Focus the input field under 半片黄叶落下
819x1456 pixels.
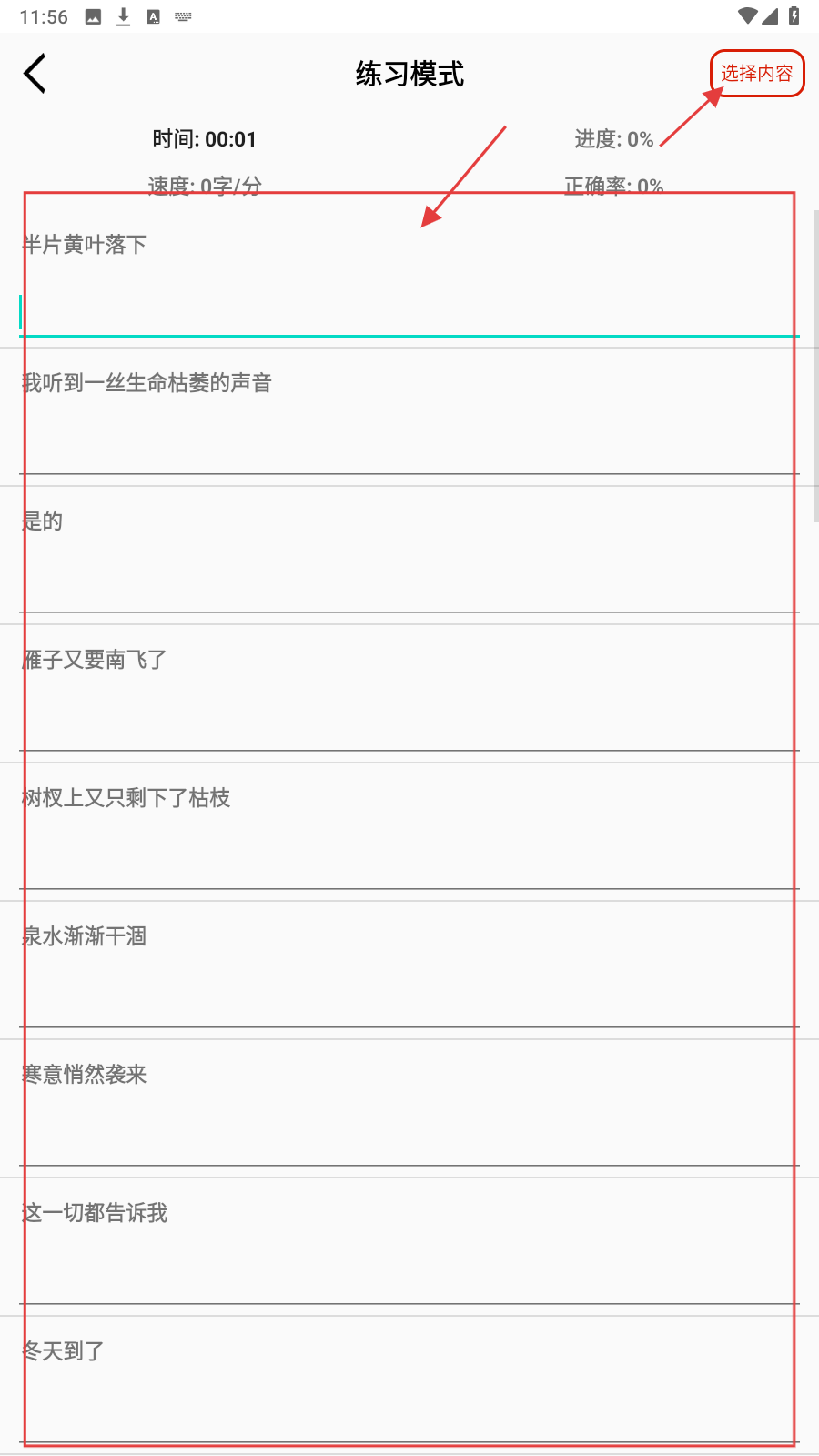point(409,311)
